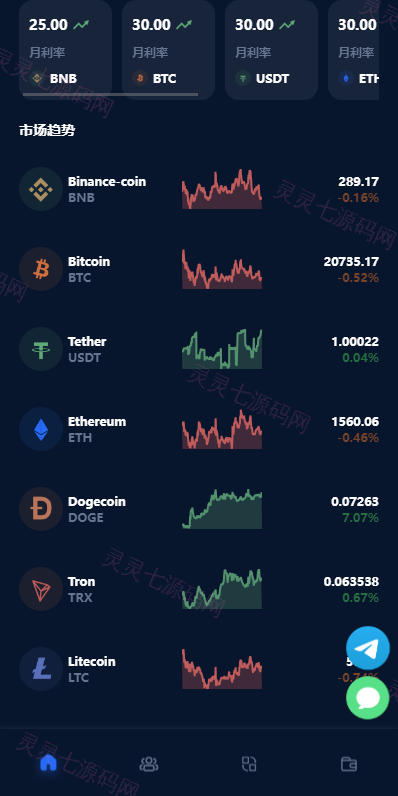View the Dogecoin row details
398x796 pixels.
[x=199, y=509]
